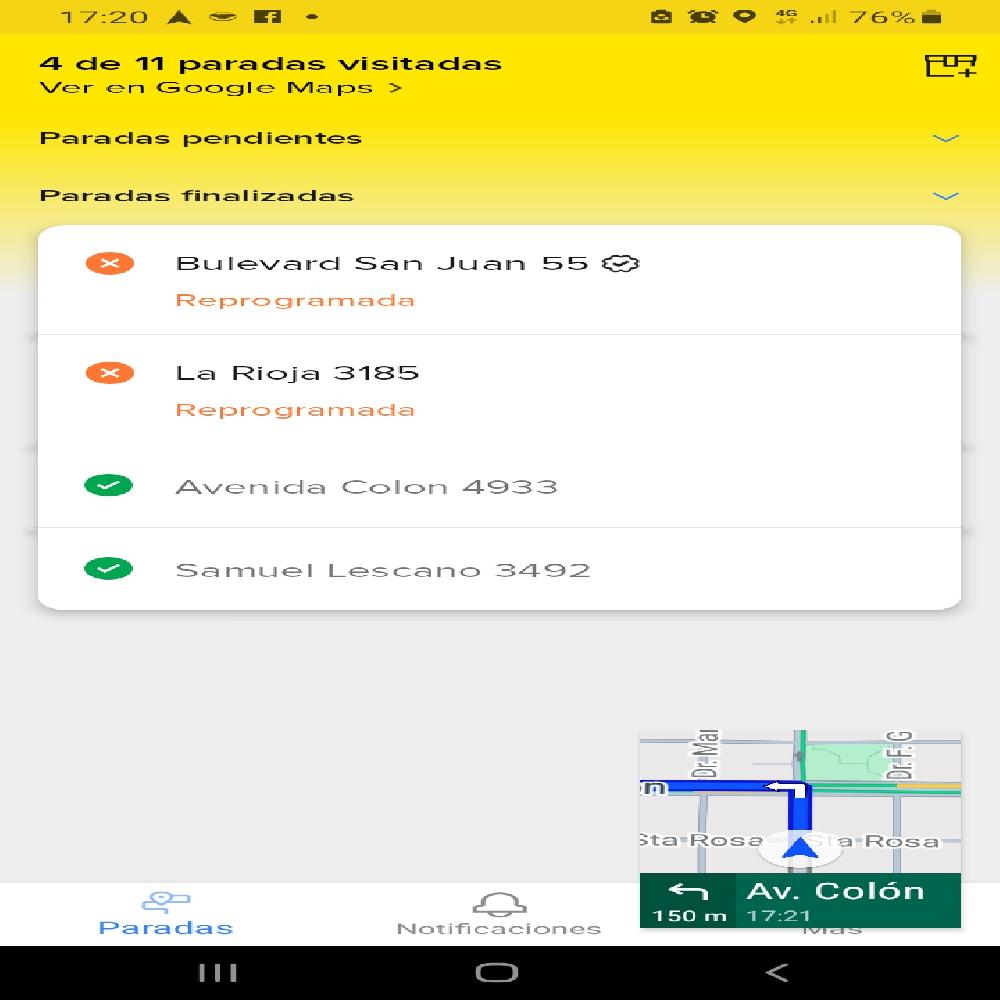Viewport: 1000px width, 1000px height.
Task: Go back with the system back button
Action: [x=776, y=972]
